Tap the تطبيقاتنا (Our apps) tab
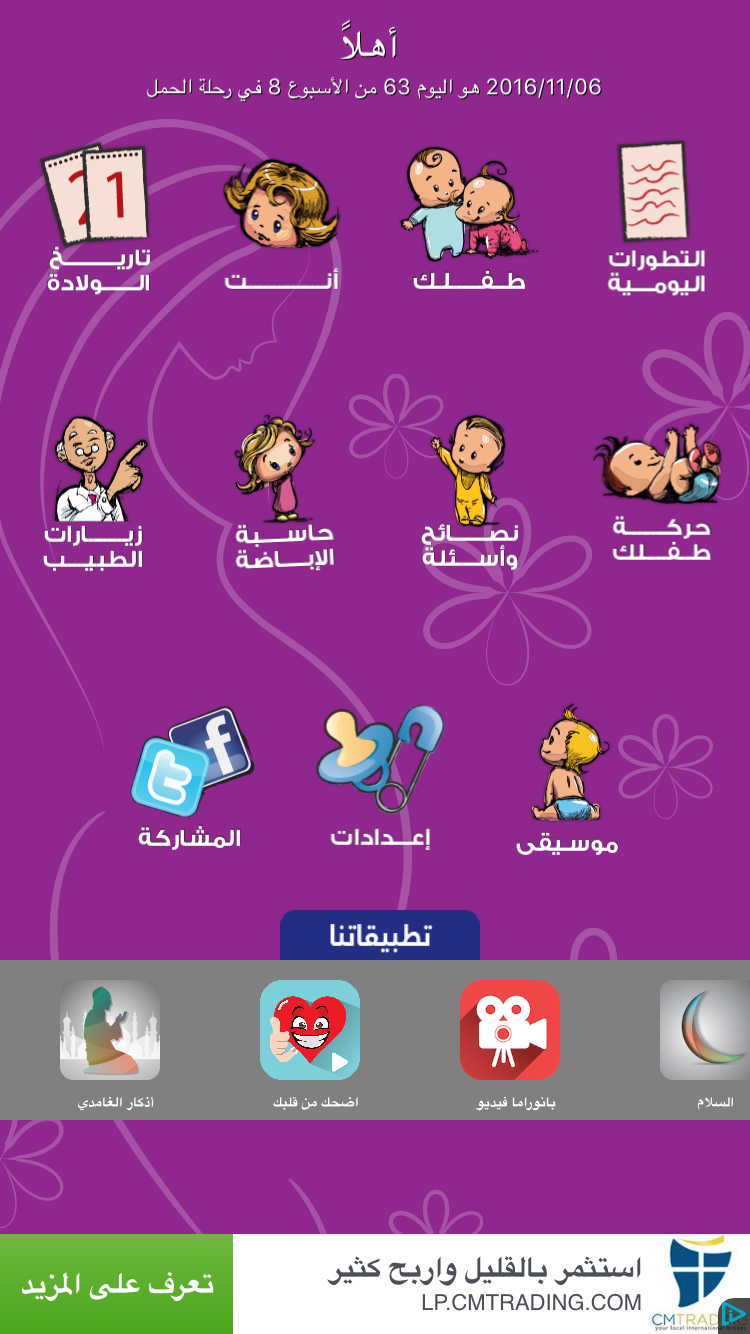The width and height of the screenshot is (750, 1334). coord(380,936)
